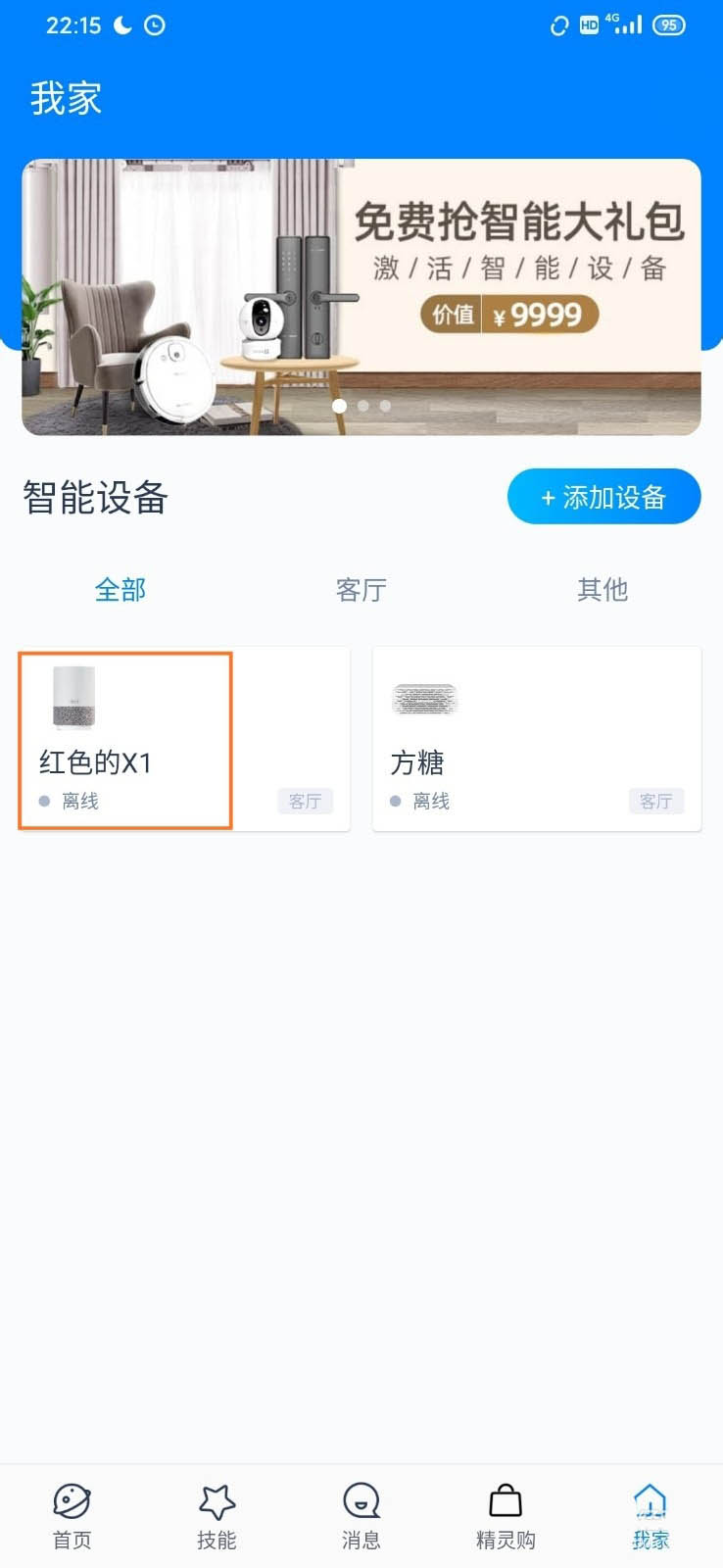723x1568 pixels.
Task: Switch to the 其他 tab
Action: coord(602,590)
